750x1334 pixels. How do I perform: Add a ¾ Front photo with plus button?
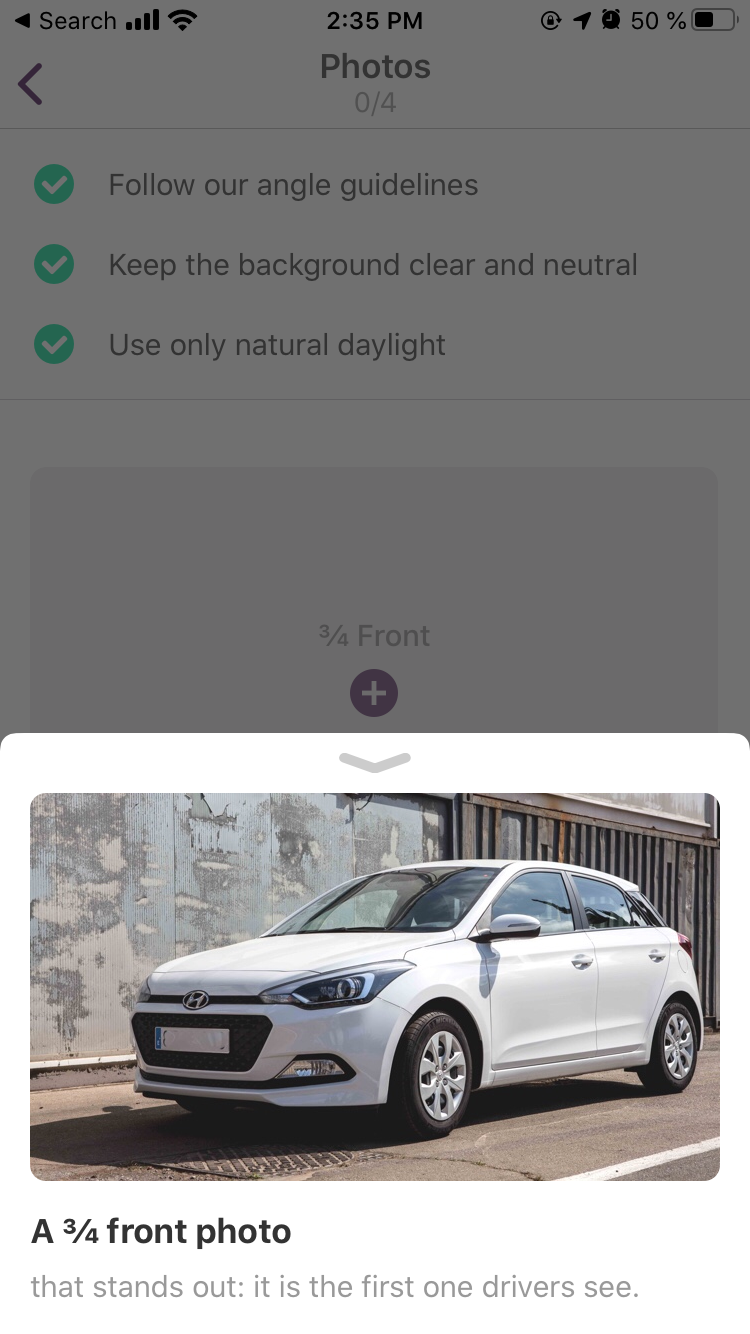pyautogui.click(x=374, y=693)
